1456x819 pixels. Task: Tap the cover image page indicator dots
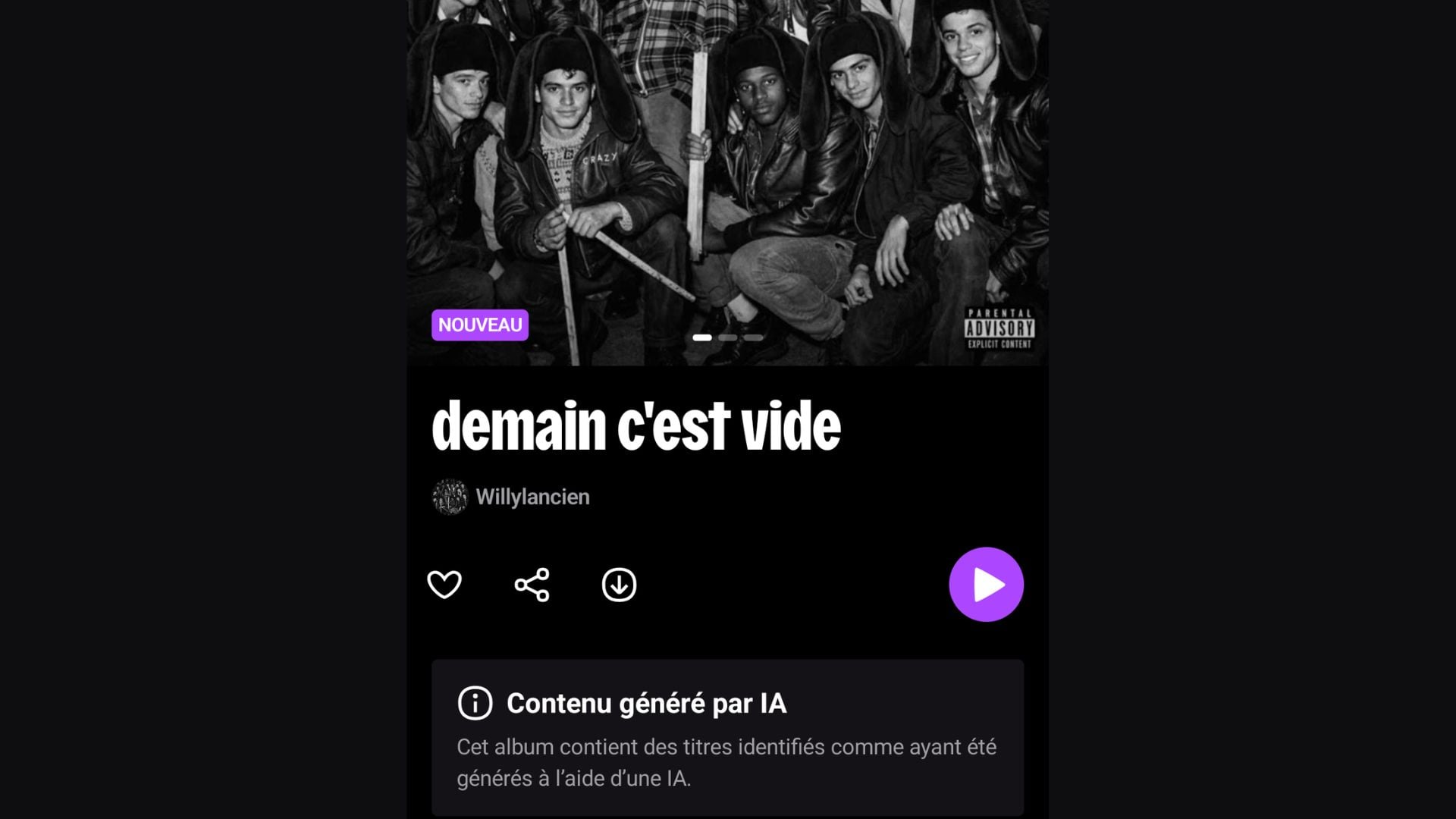(727, 337)
